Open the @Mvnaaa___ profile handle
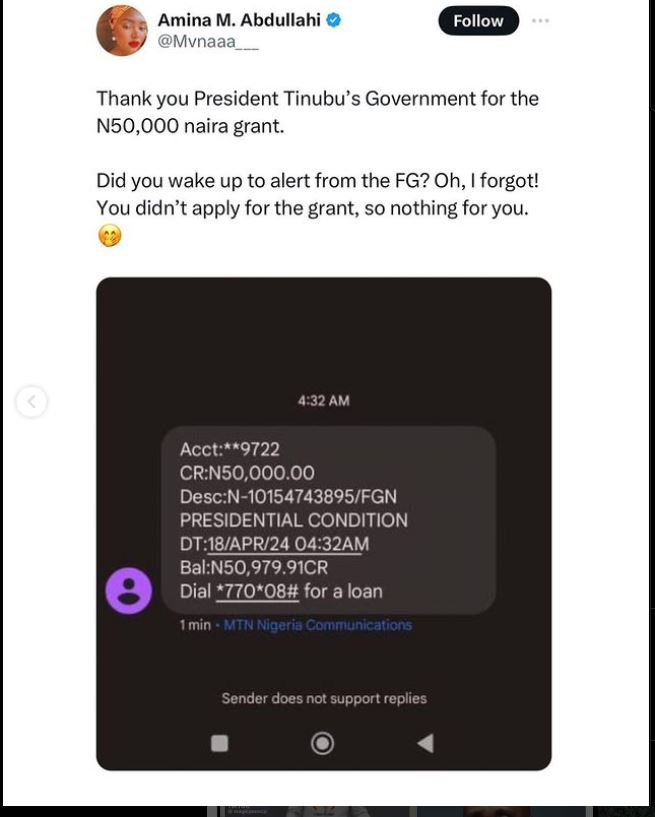The height and width of the screenshot is (817, 655). (x=209, y=41)
